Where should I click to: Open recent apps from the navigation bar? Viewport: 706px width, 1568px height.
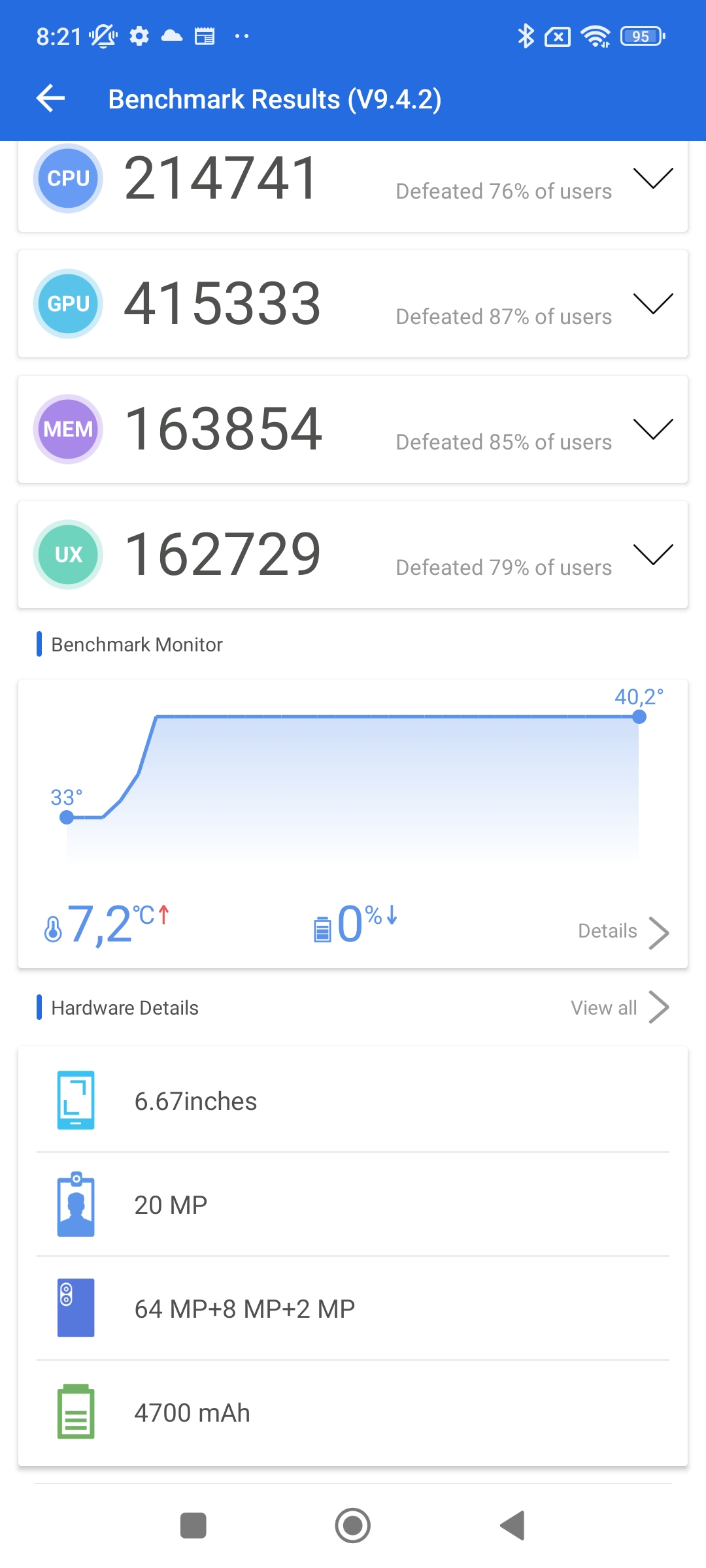pos(193,1526)
